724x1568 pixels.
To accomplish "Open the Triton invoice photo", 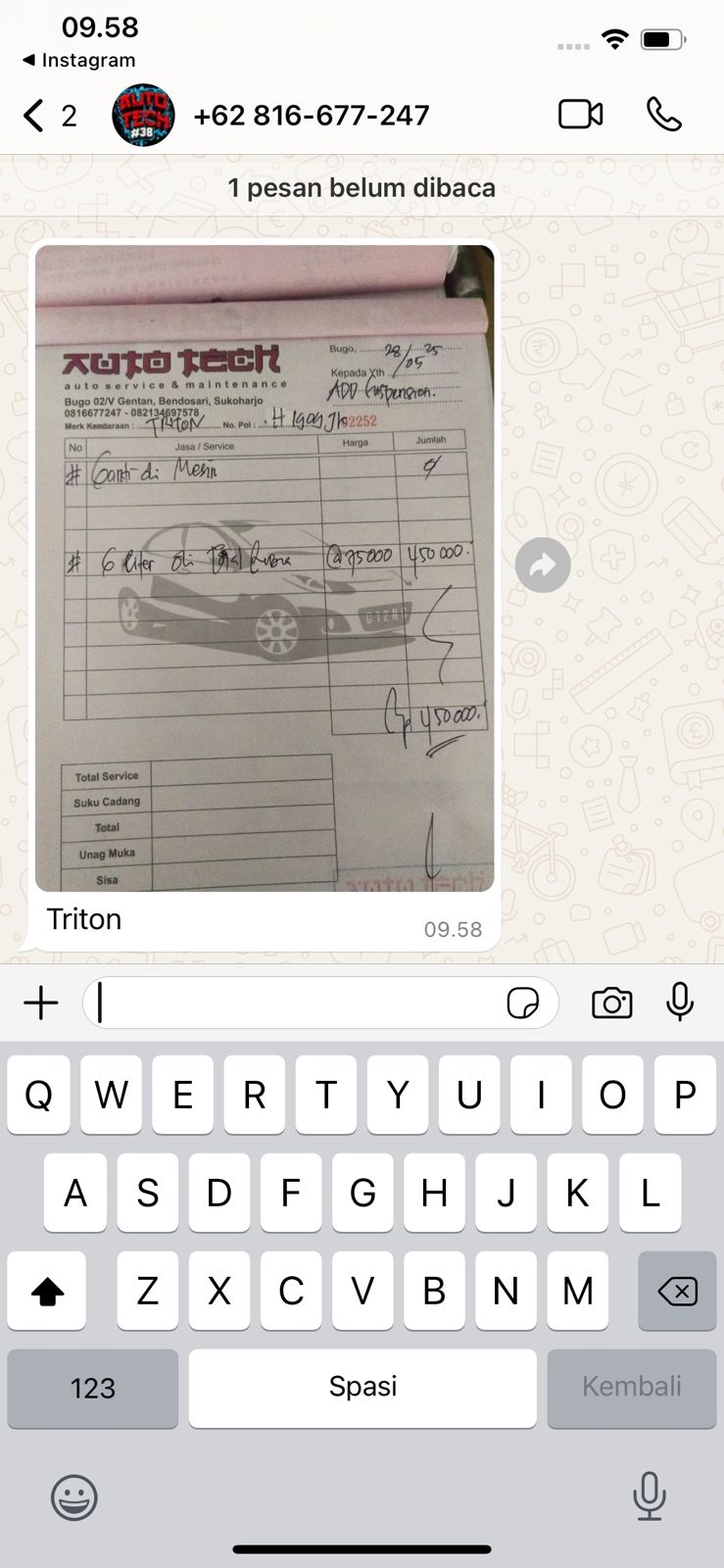I will [265, 568].
